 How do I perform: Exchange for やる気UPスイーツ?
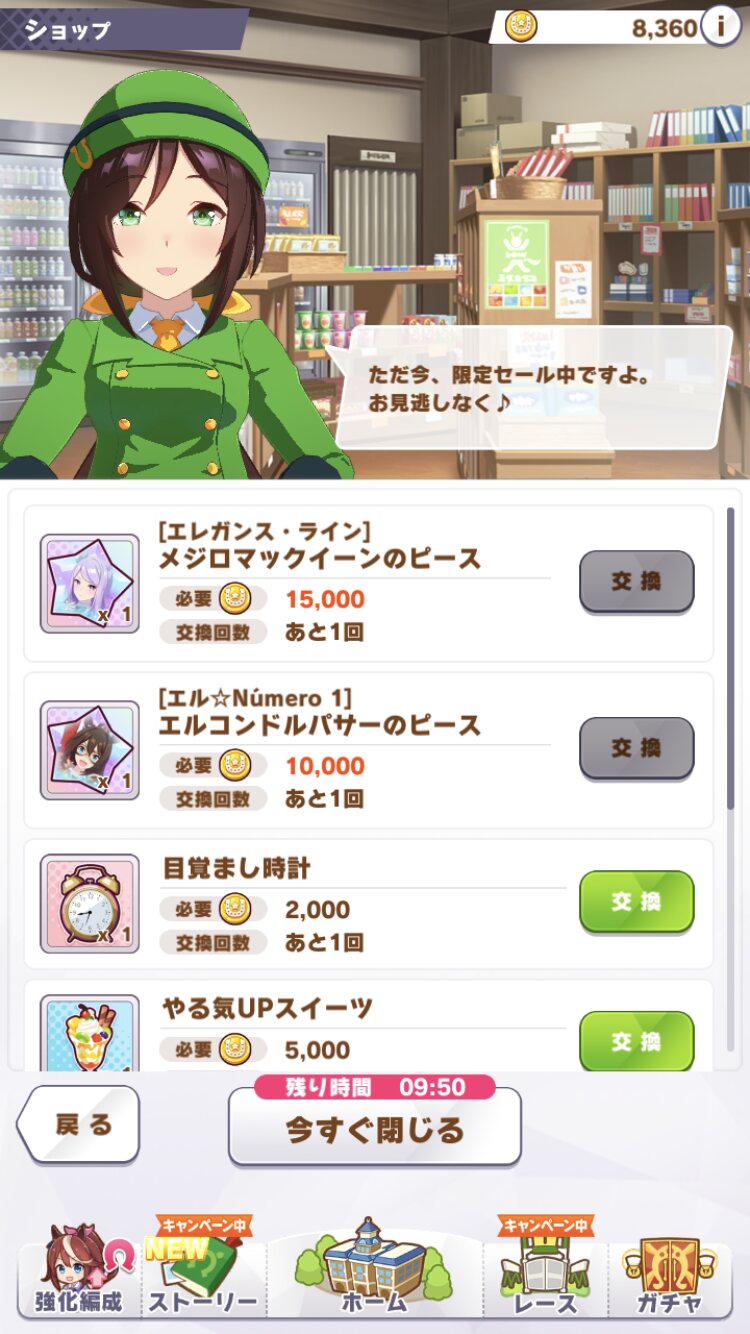[636, 1041]
